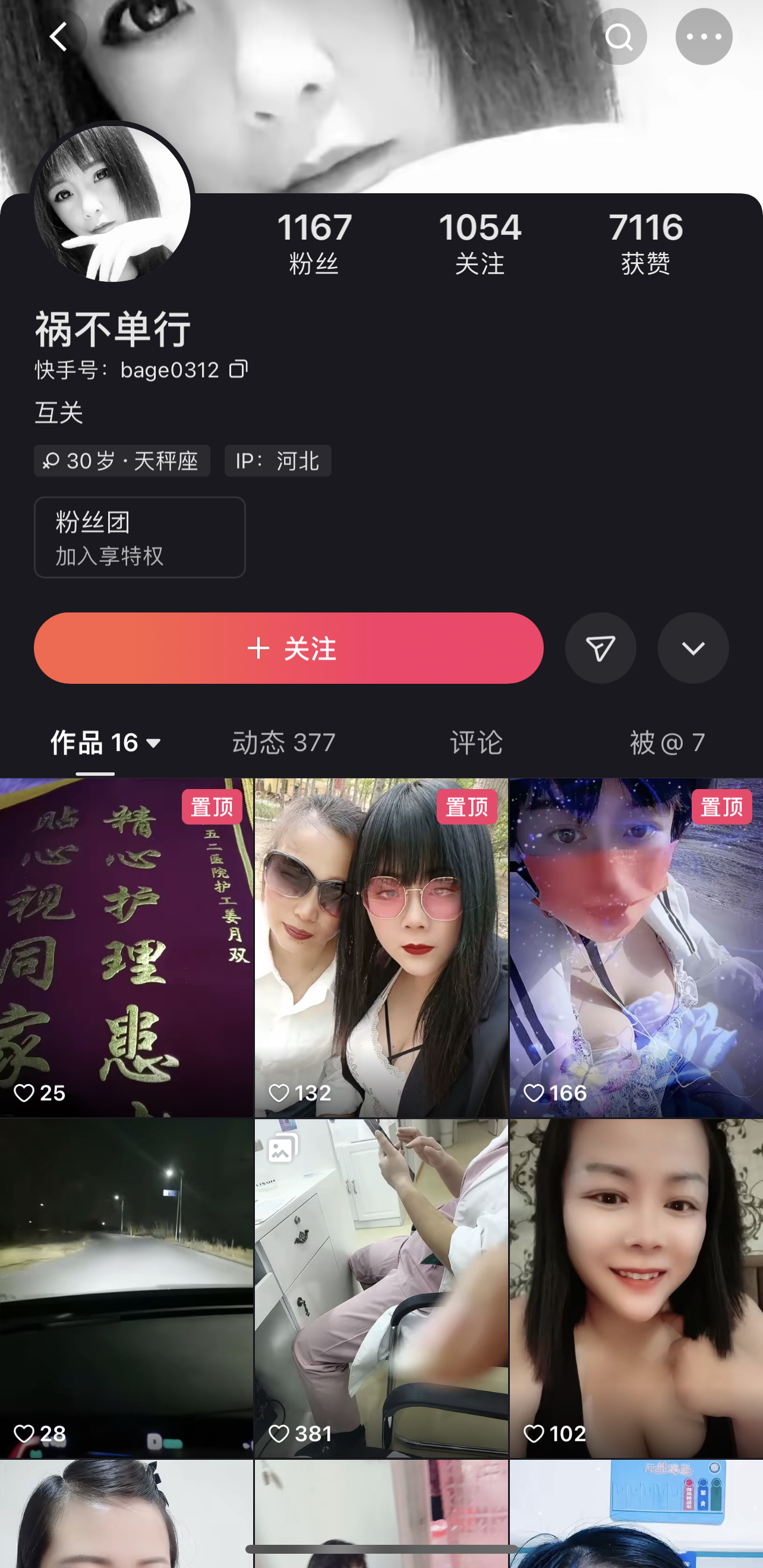The height and width of the screenshot is (1568, 763).
Task: Follow this user with 关注 button
Action: click(288, 648)
